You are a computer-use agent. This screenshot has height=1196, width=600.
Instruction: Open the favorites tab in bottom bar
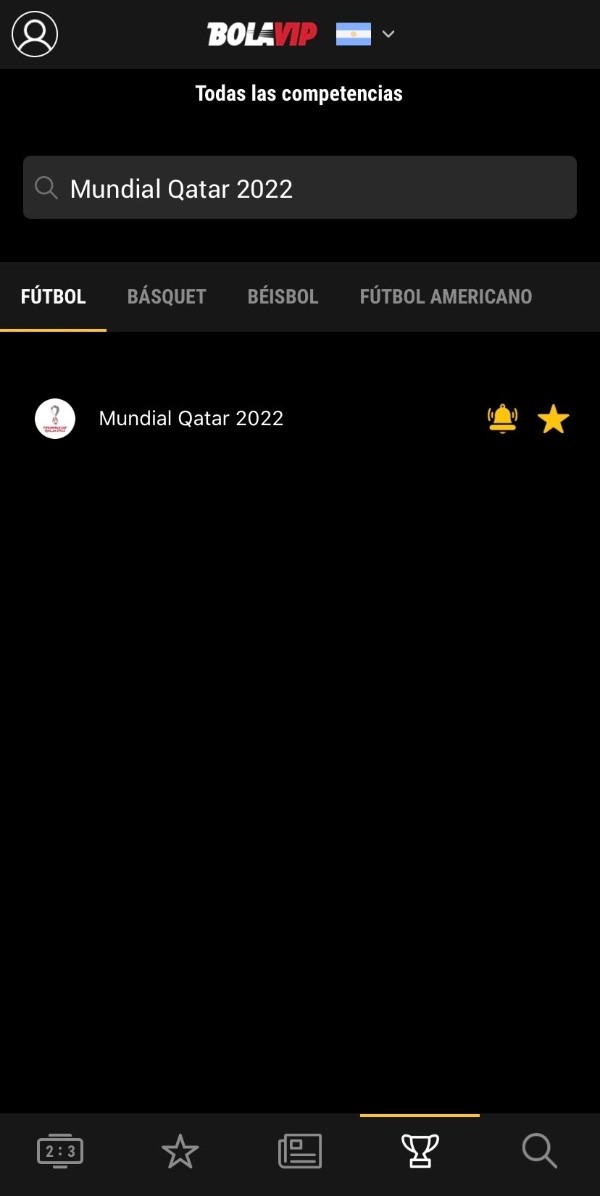(x=180, y=1152)
